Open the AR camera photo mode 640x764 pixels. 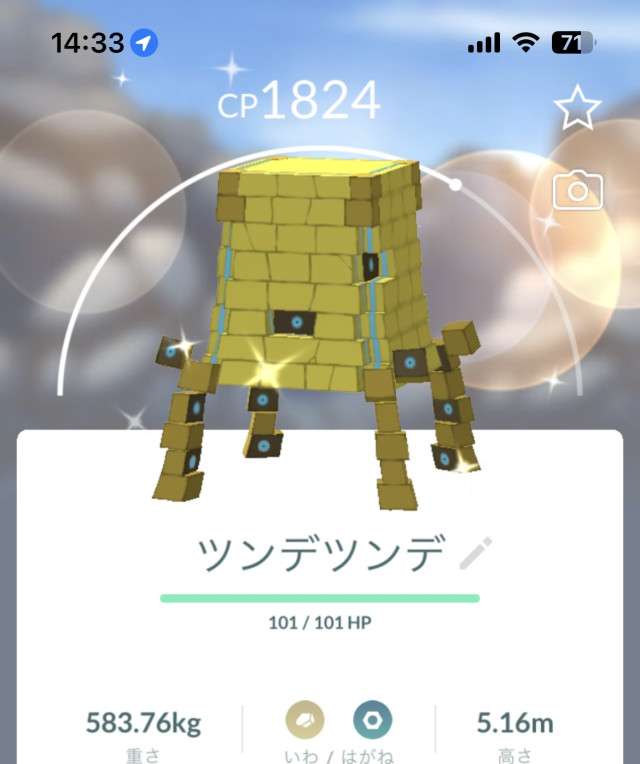(578, 190)
